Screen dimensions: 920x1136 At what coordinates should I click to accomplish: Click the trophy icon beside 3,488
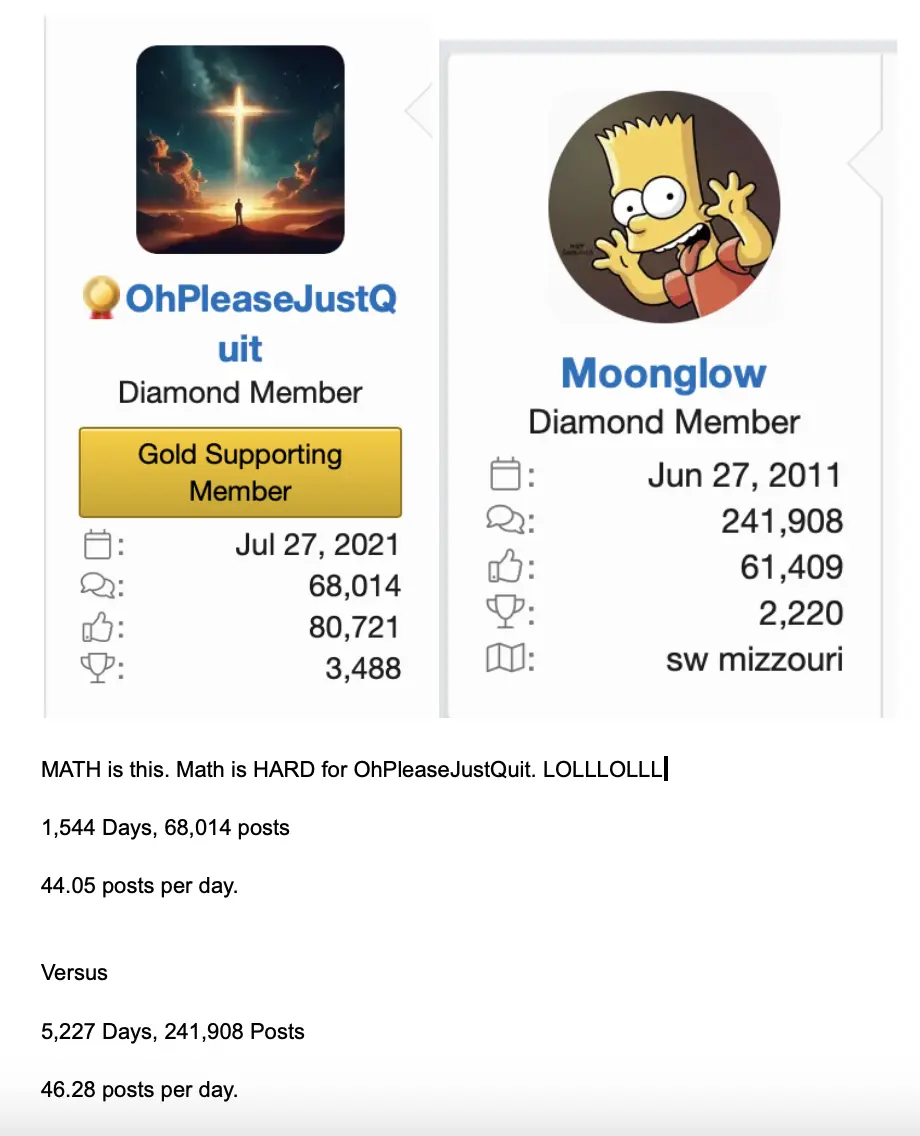point(96,668)
